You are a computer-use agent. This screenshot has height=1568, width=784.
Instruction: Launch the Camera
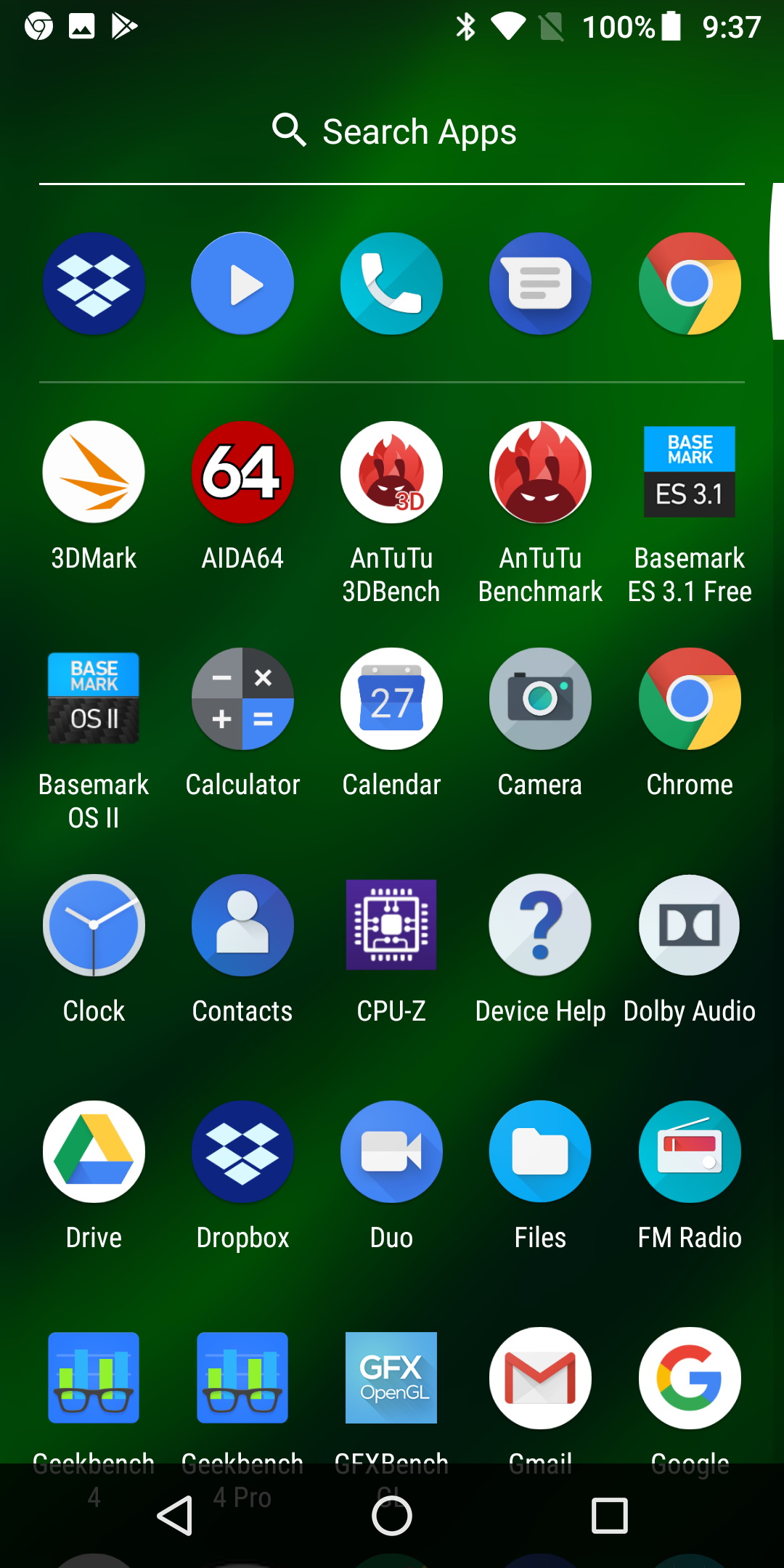coord(540,699)
